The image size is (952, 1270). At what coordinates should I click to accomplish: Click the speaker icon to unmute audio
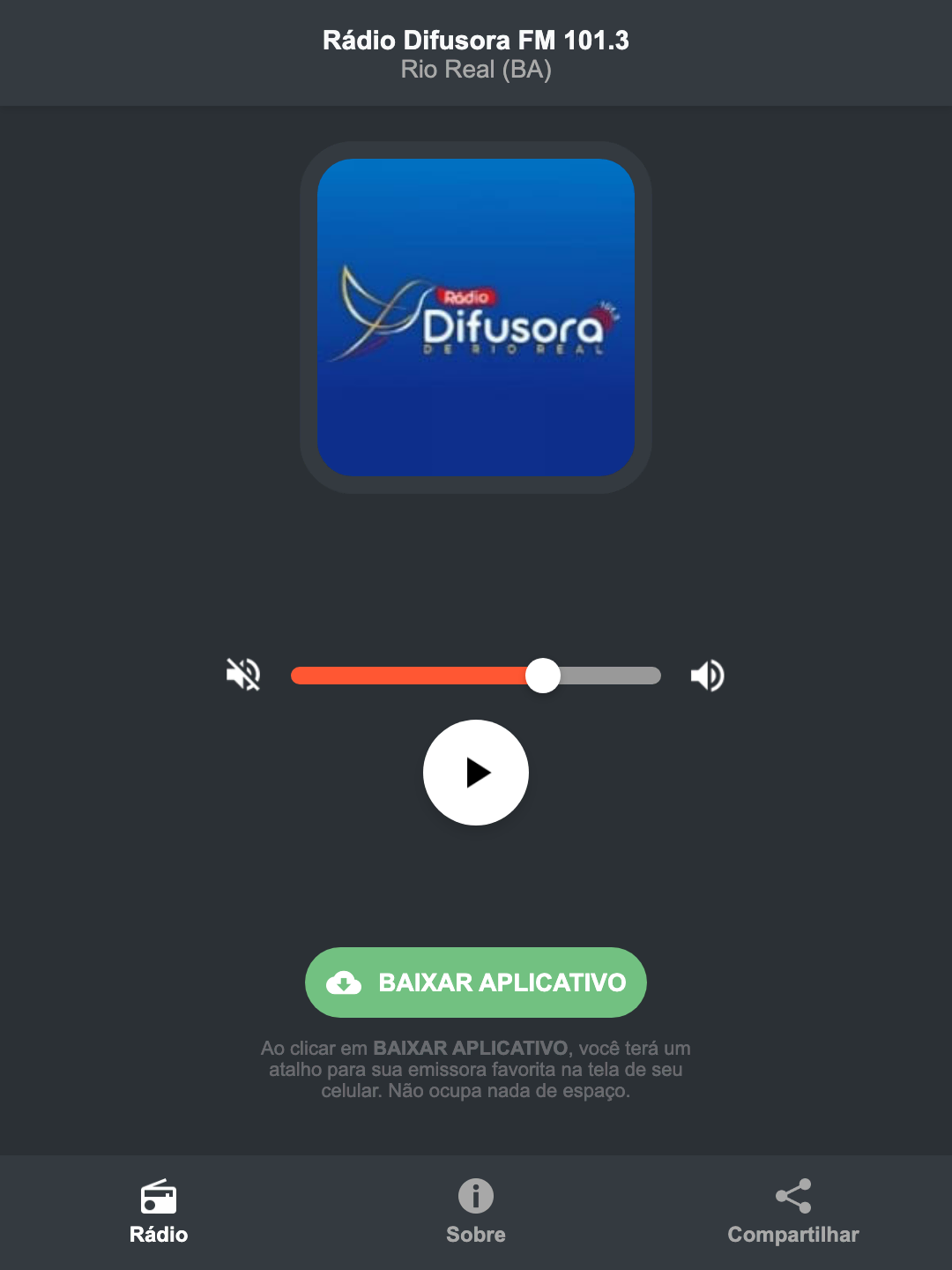point(707,675)
